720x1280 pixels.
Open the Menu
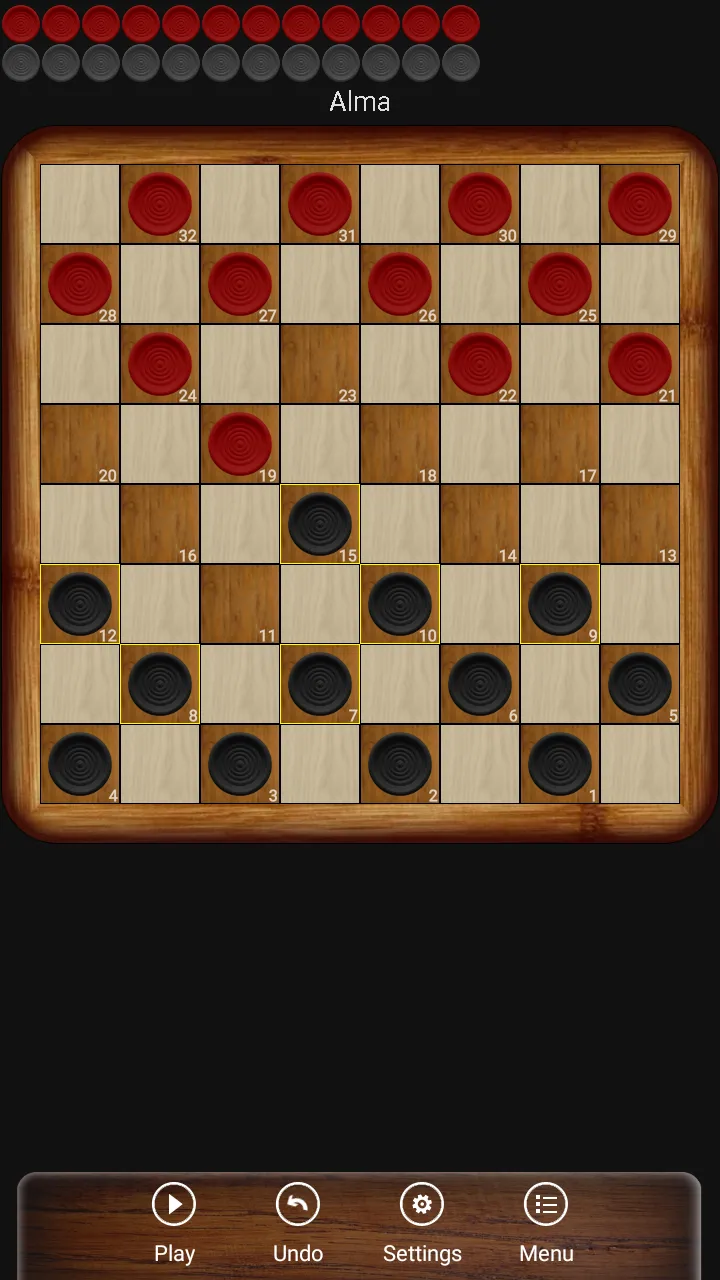[546, 1222]
